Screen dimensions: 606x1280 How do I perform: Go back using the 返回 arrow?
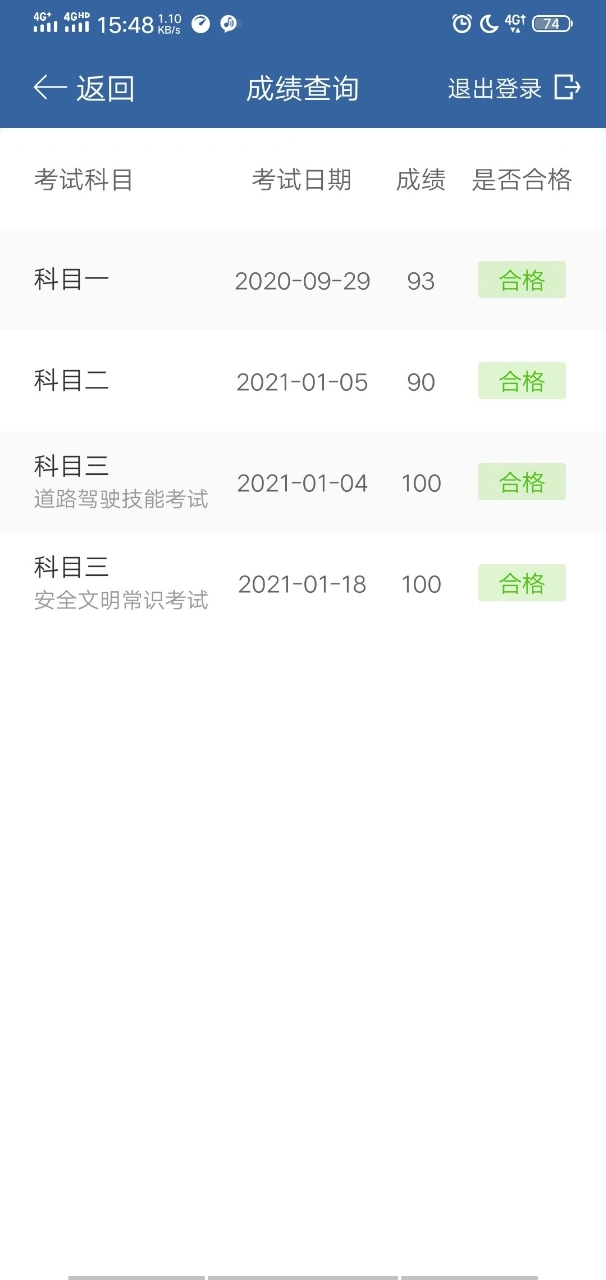click(x=84, y=88)
